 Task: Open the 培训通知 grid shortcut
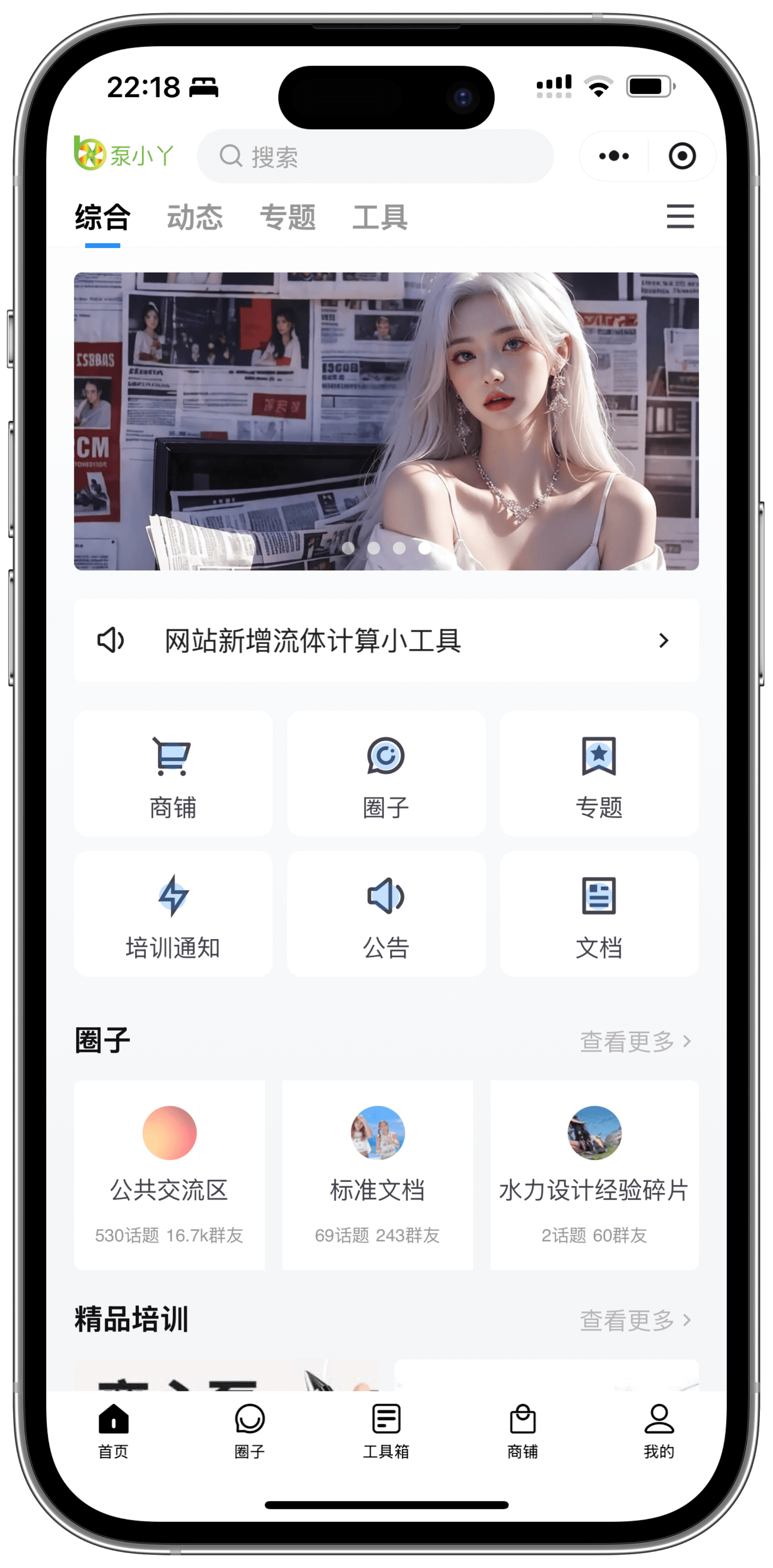pos(173,914)
